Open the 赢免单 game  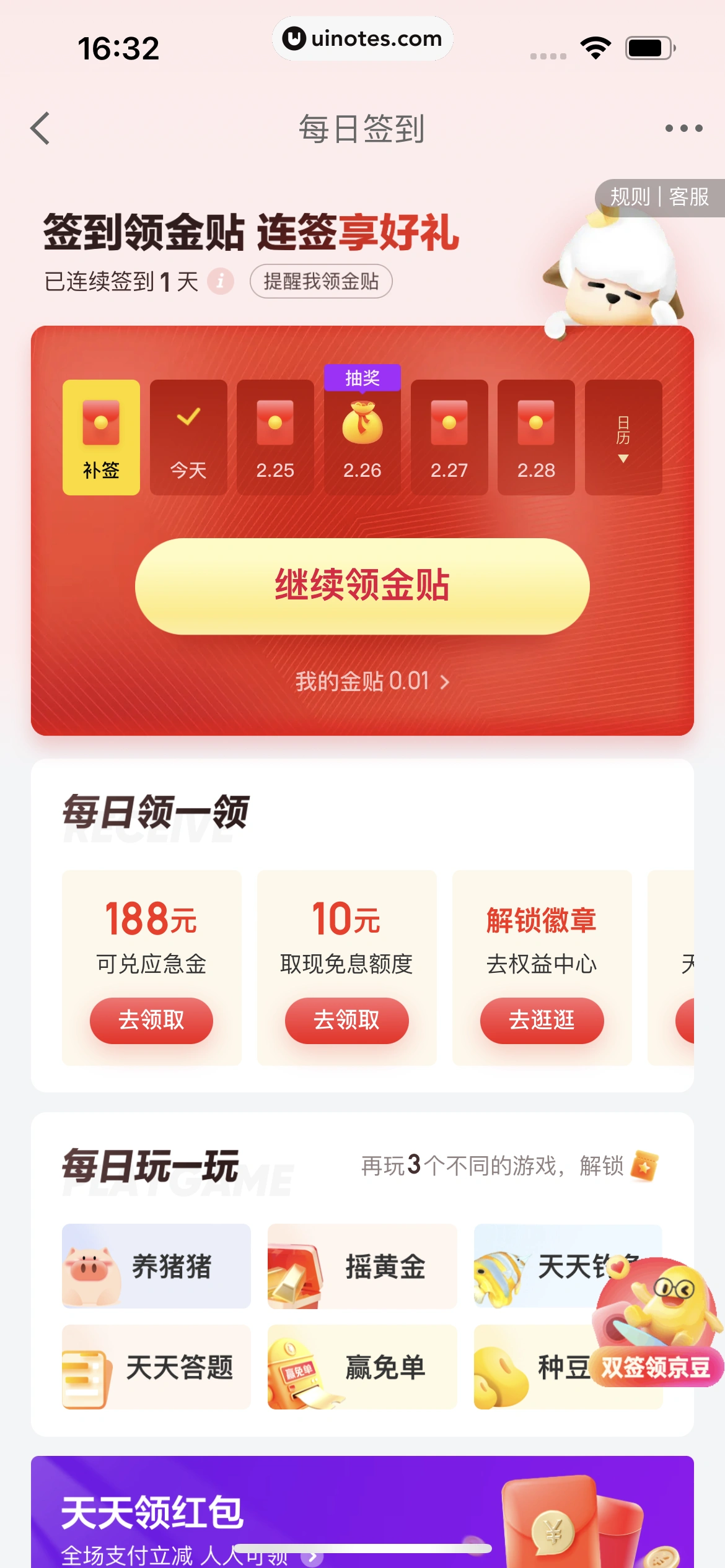coord(362,1367)
